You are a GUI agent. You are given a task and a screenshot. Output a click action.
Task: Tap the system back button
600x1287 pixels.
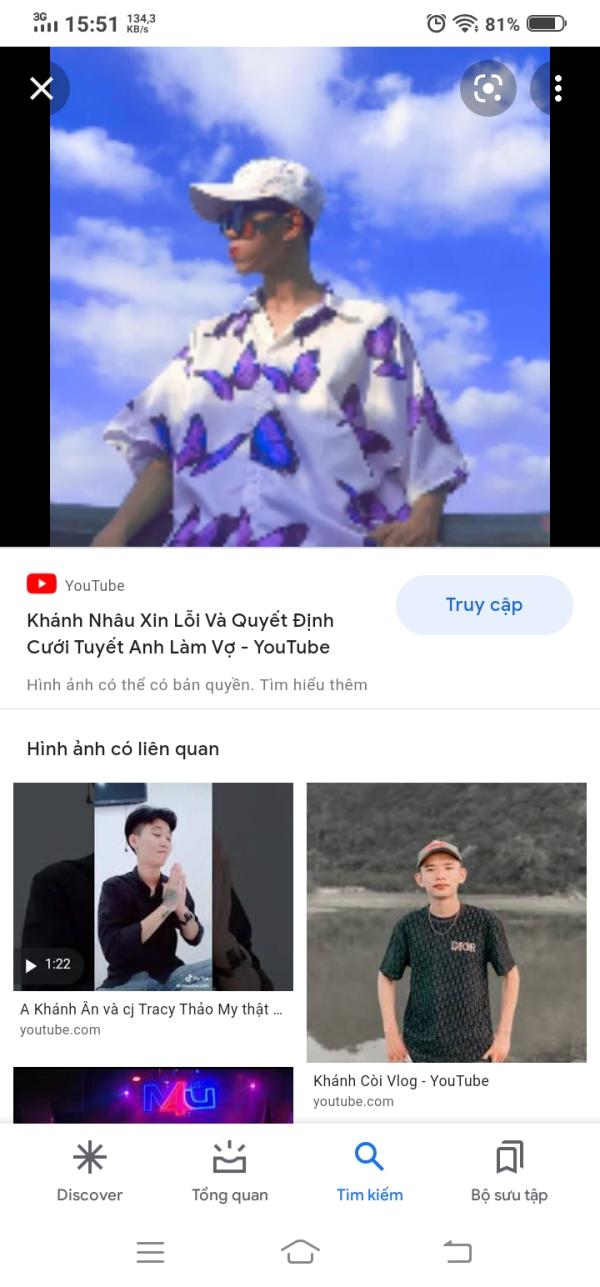[457, 1251]
